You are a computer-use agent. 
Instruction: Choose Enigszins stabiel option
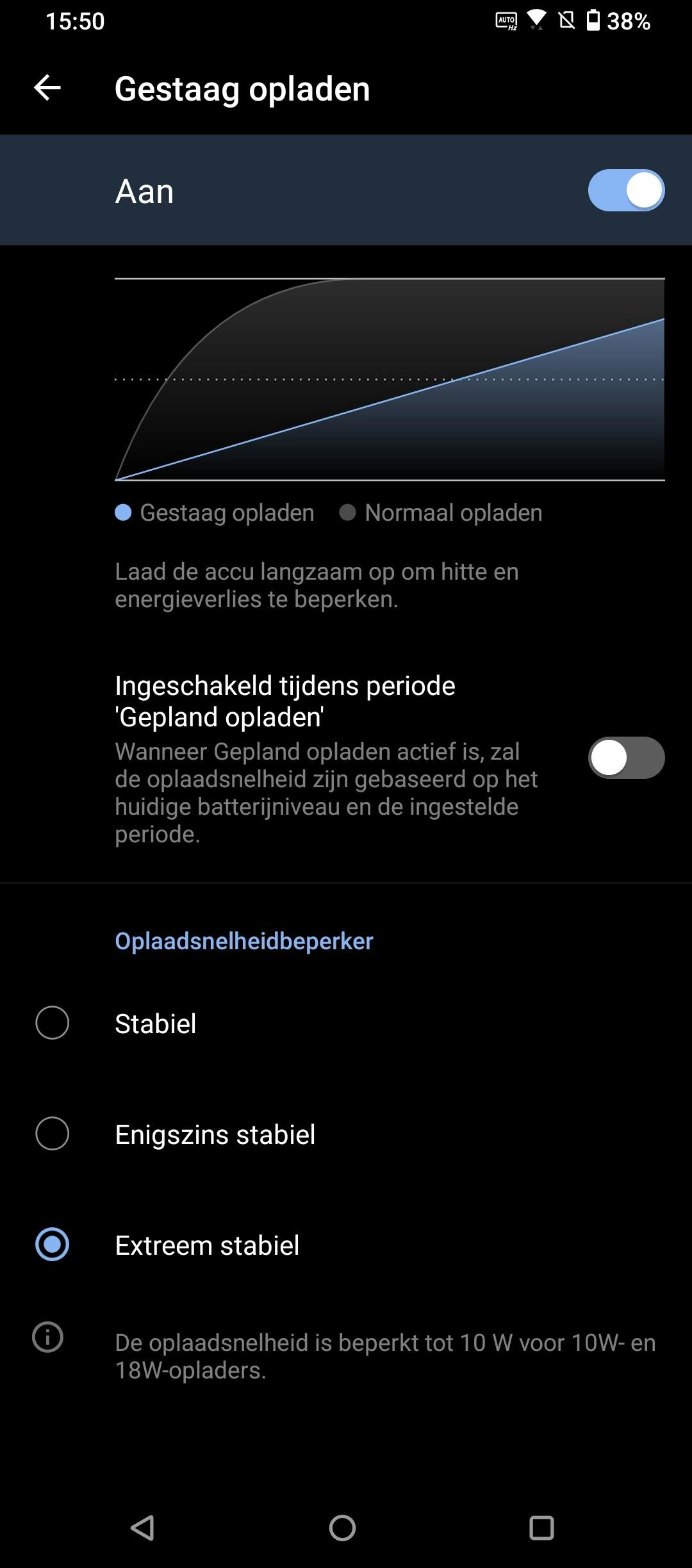(x=53, y=1134)
